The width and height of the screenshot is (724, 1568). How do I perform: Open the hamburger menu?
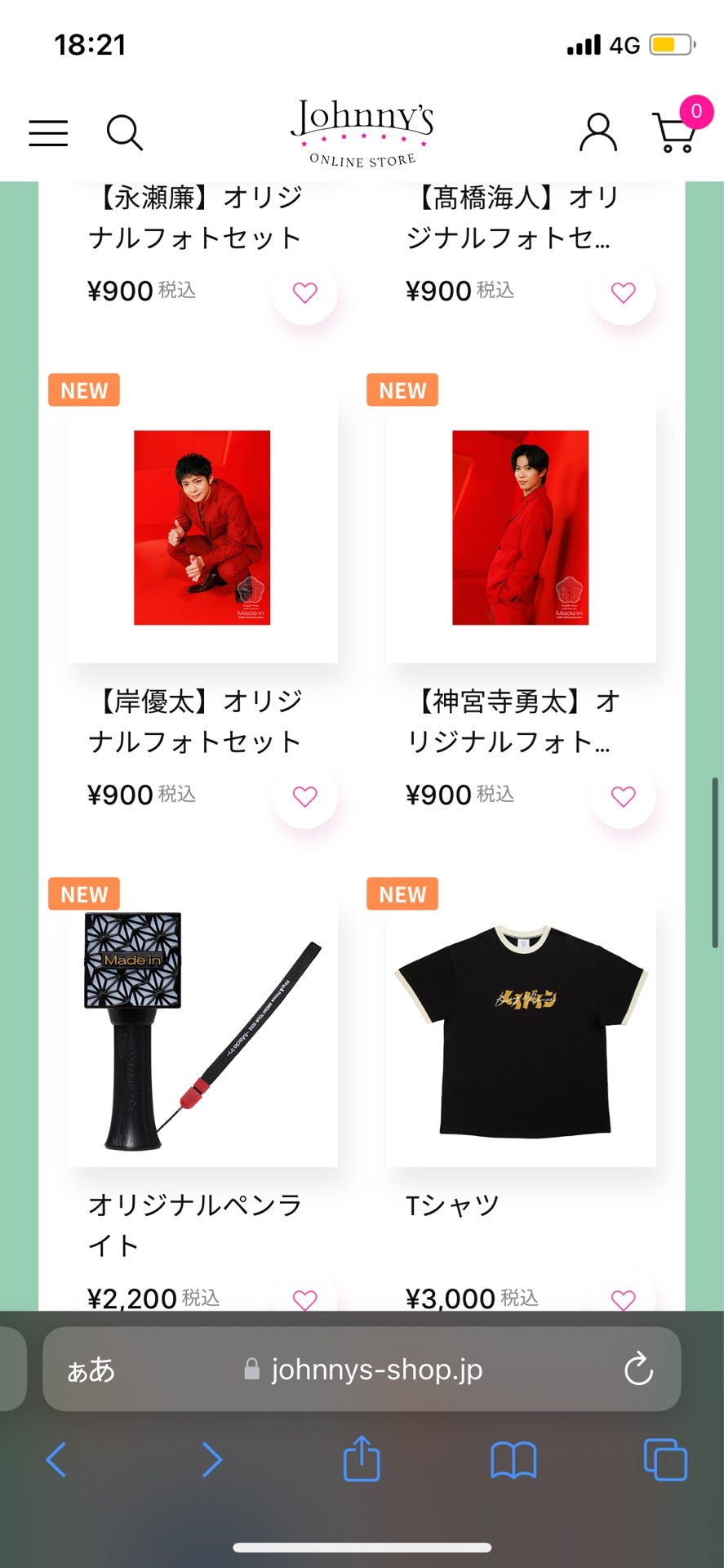pos(48,133)
